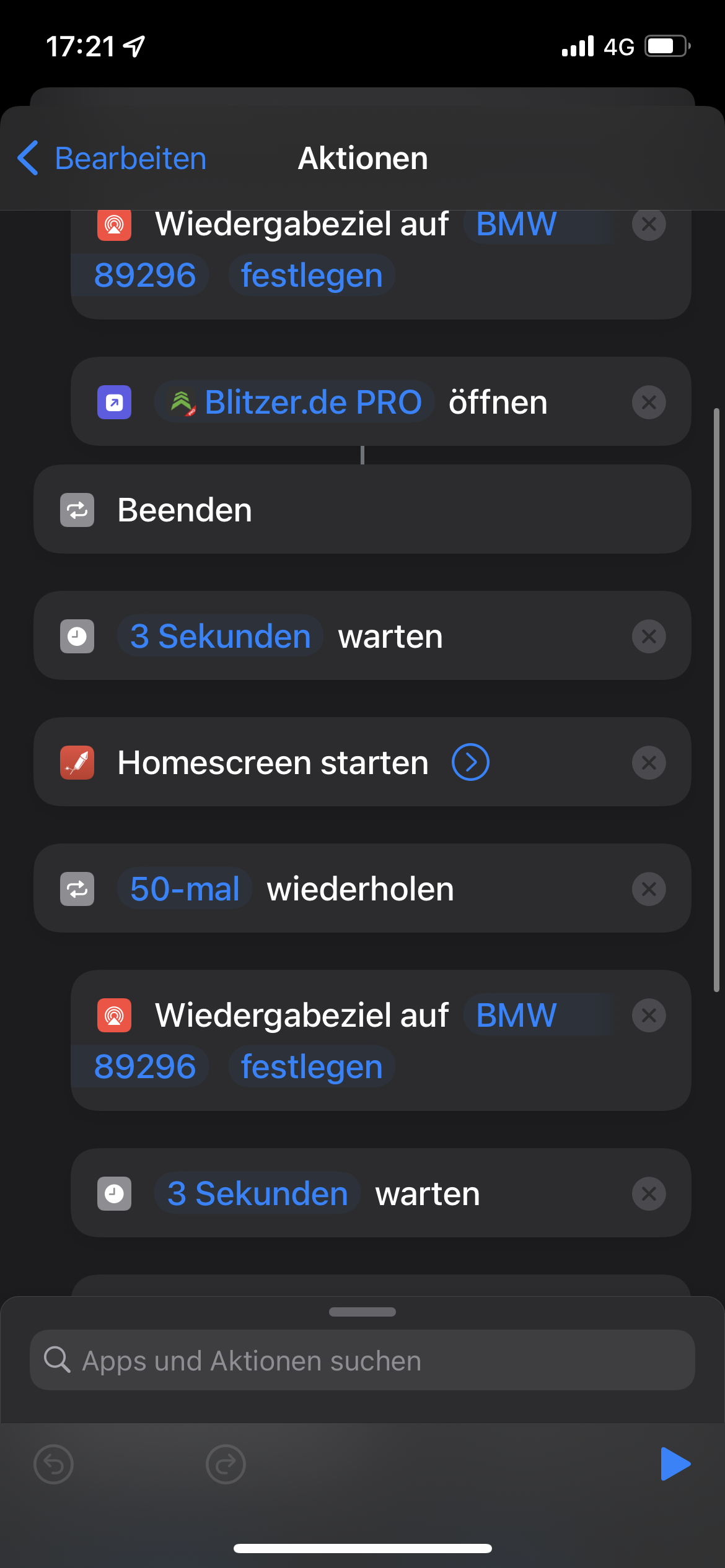Remove the Blitzer.de PRO öffnen action
725x1568 pixels.
coord(648,403)
